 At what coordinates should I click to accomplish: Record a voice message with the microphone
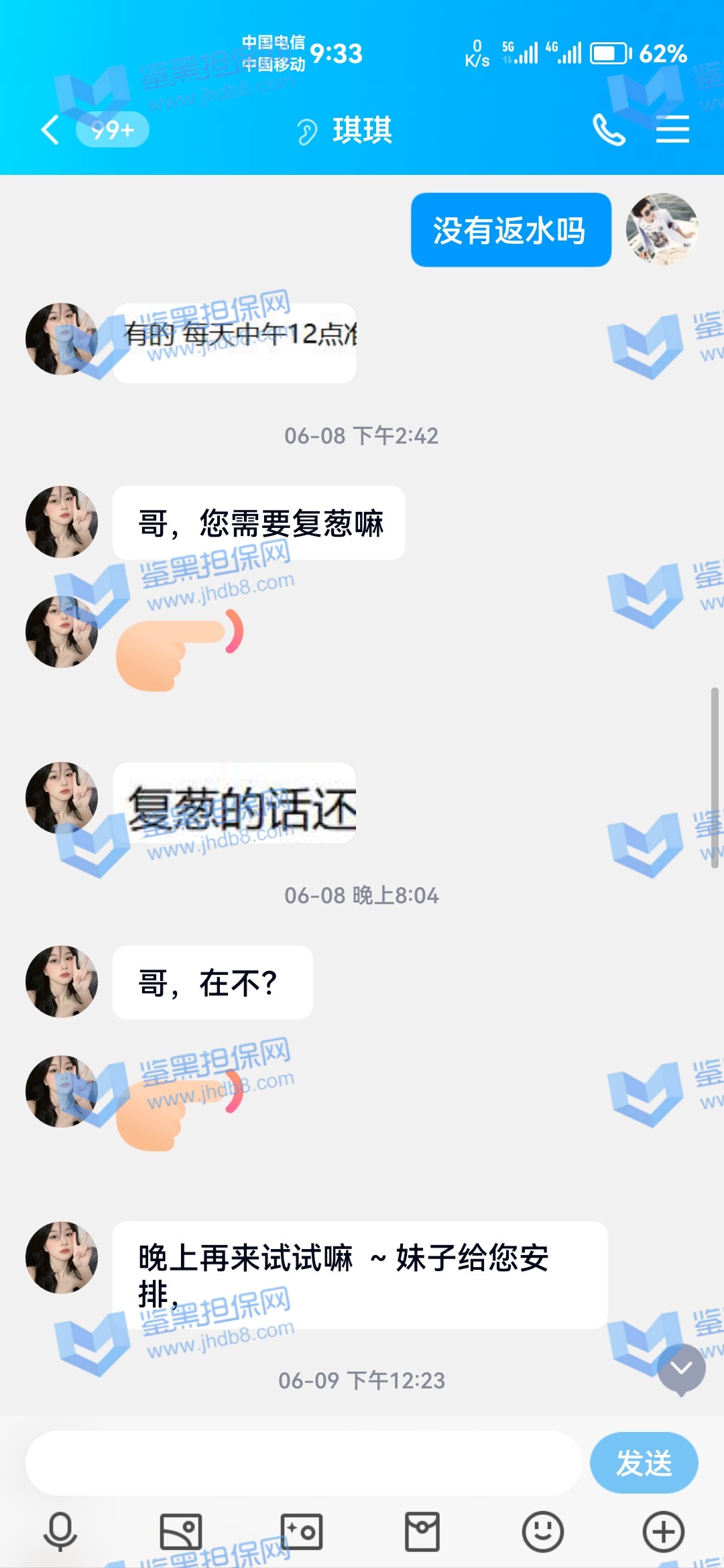coord(60,1532)
